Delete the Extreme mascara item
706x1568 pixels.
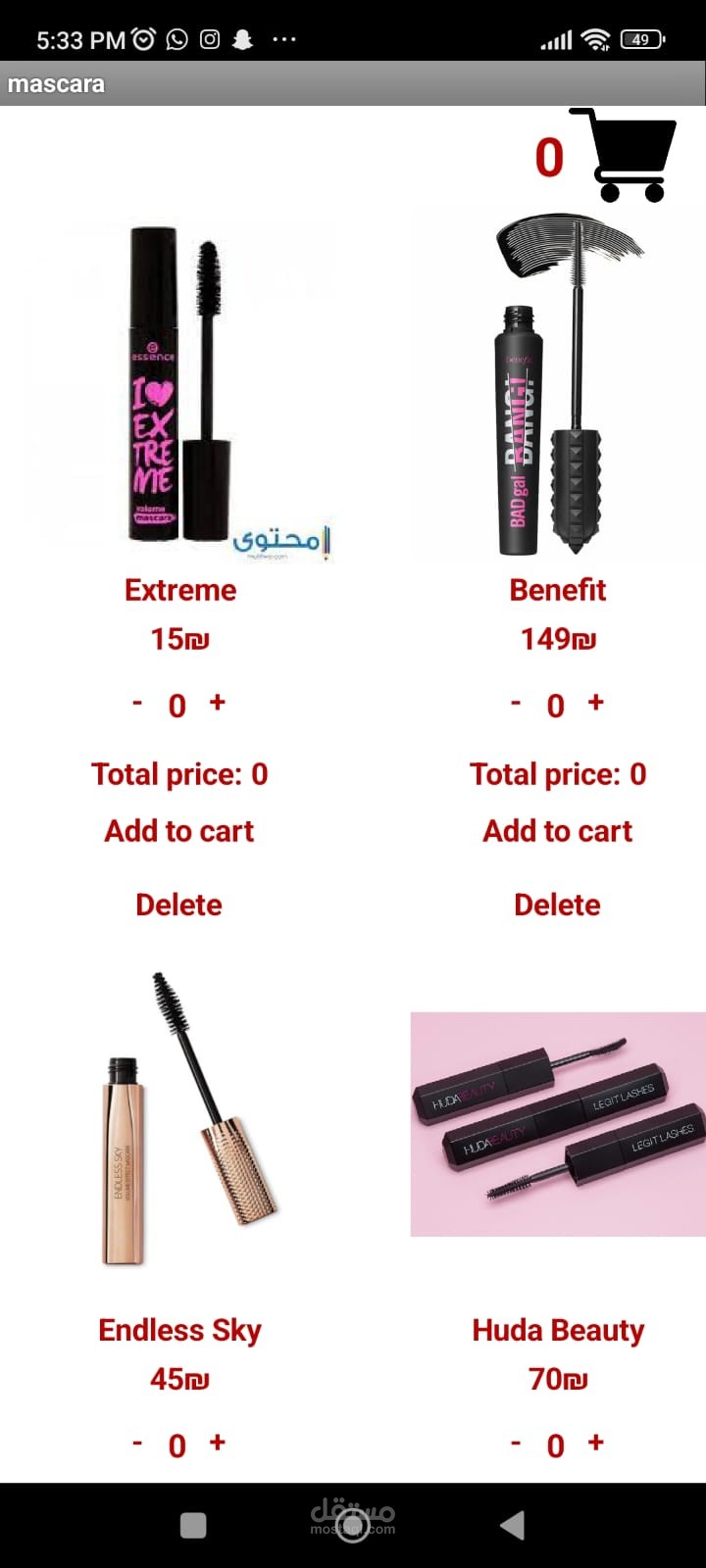pyautogui.click(x=178, y=905)
